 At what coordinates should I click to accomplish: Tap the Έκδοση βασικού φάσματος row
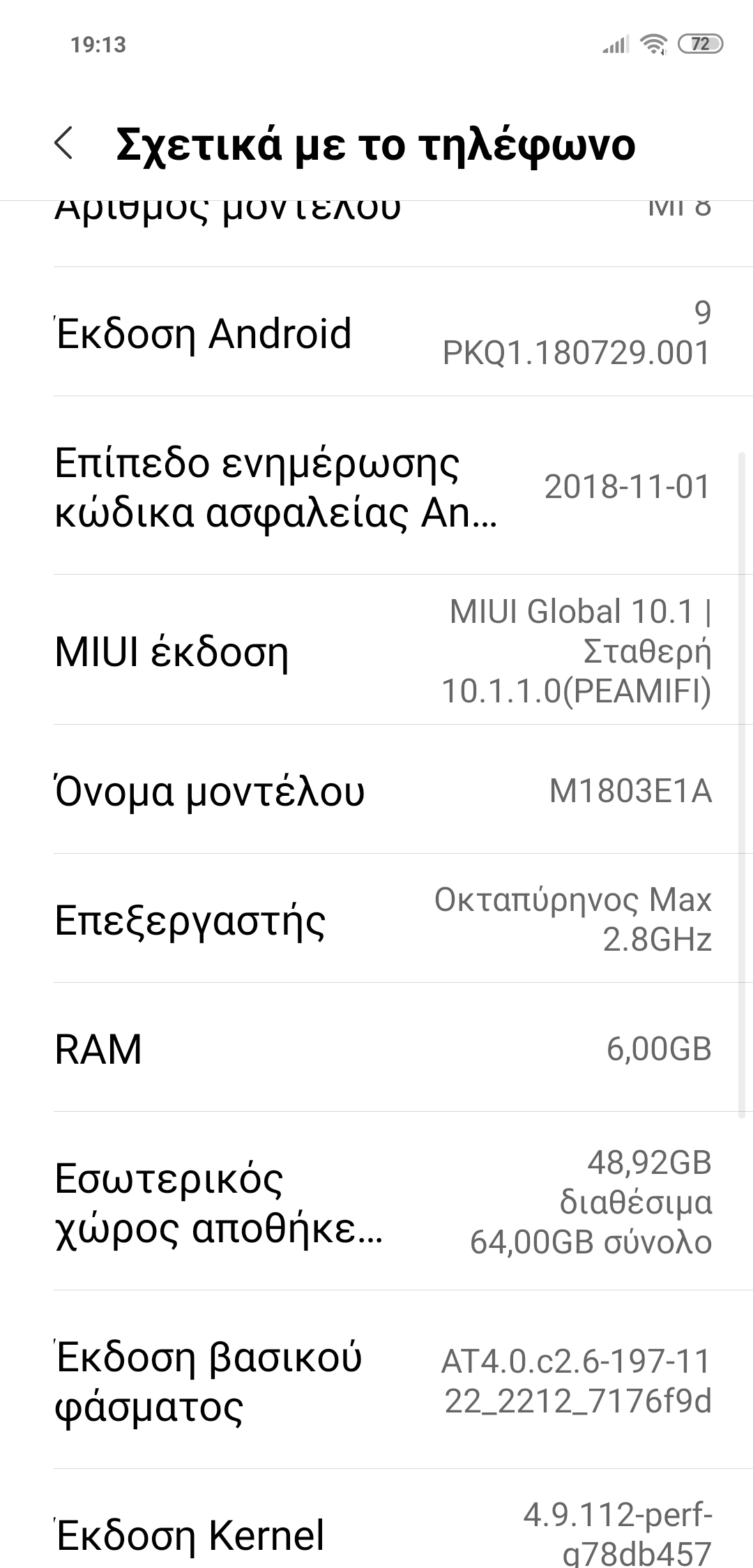click(x=376, y=1381)
